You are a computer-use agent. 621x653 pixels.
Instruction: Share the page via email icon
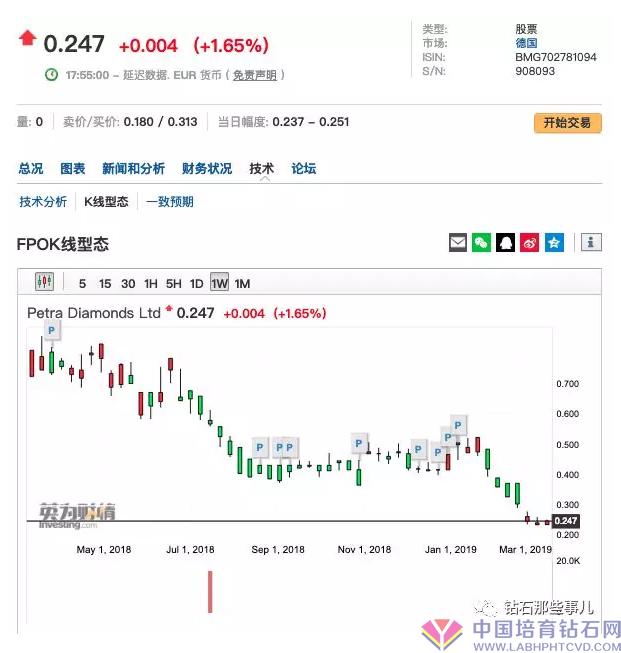tap(457, 242)
